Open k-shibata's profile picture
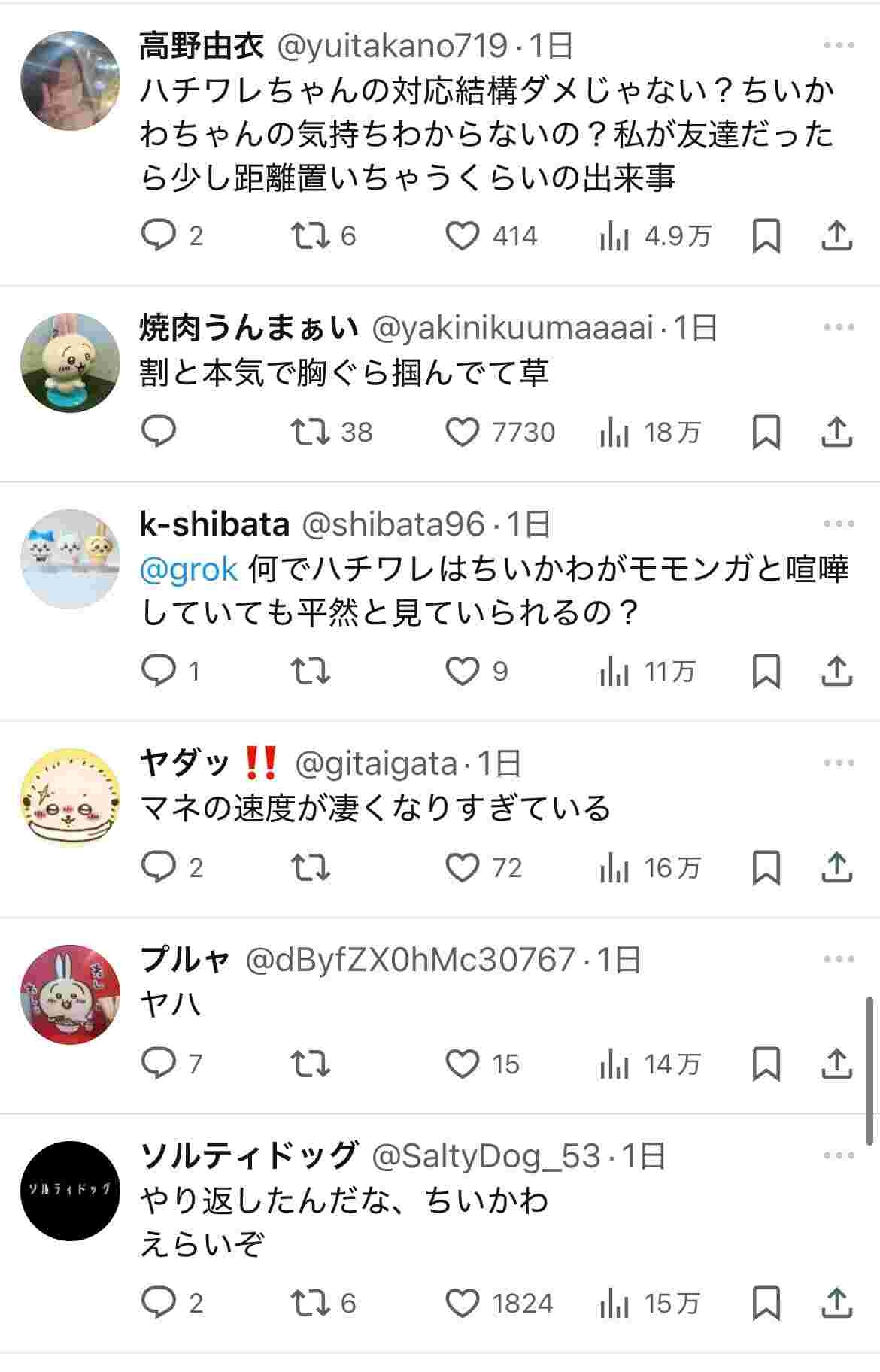This screenshot has height=1372, width=880. pyautogui.click(x=70, y=559)
